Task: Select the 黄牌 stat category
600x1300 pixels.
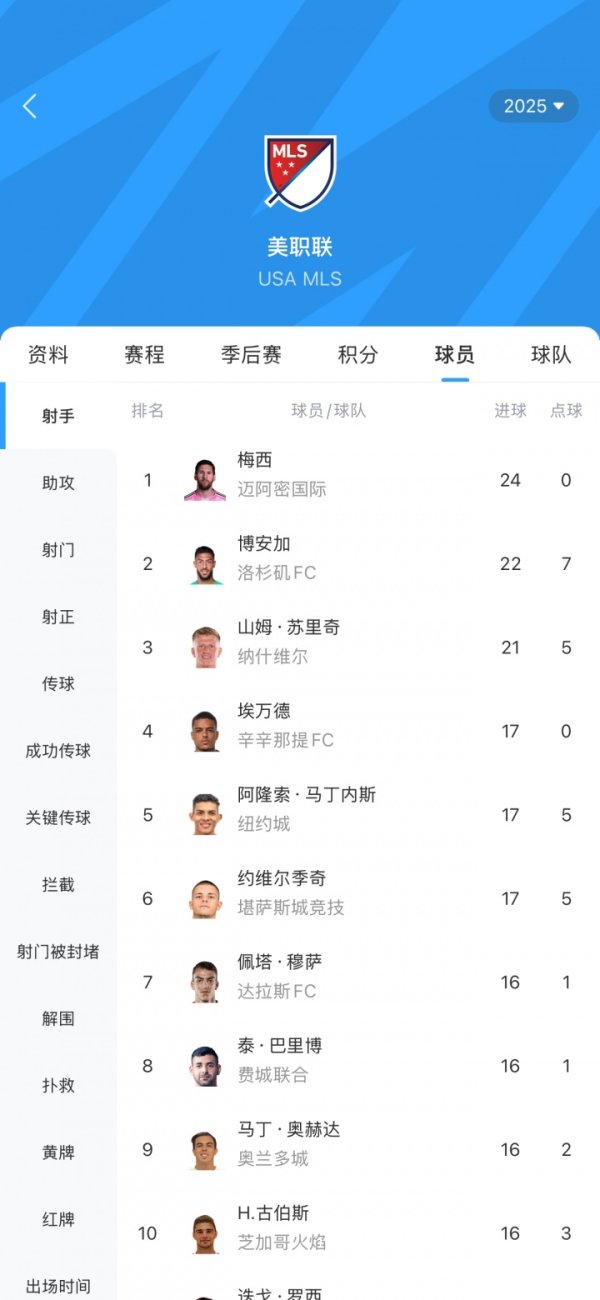Action: click(x=58, y=1153)
